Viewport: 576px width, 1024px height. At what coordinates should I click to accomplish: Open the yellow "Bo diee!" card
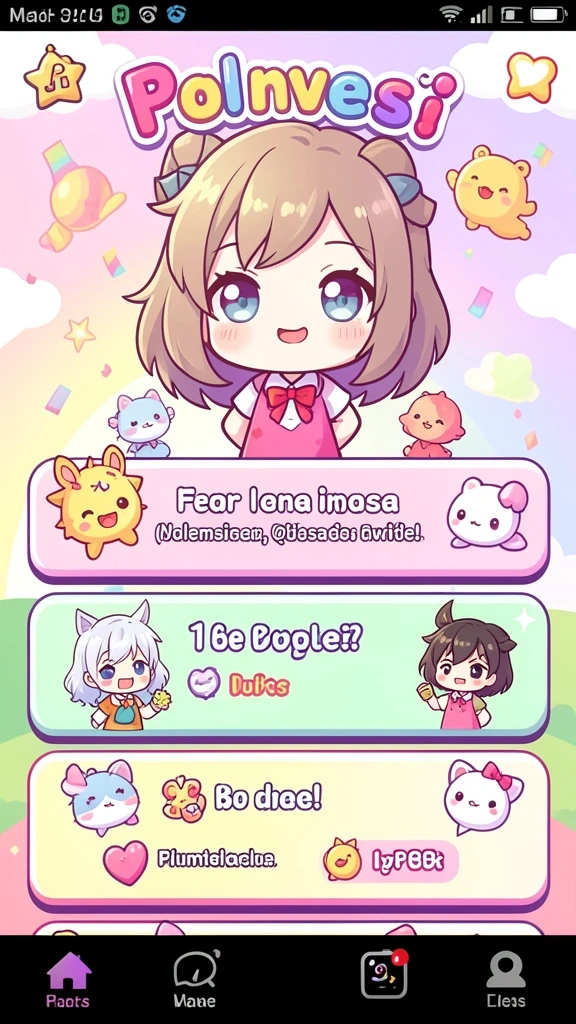pos(288,828)
